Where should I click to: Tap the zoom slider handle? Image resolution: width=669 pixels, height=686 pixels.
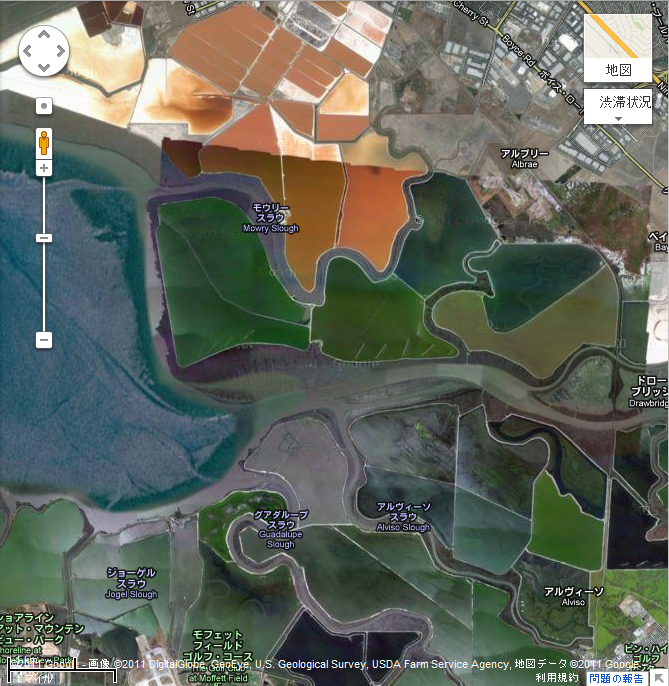coord(44,238)
